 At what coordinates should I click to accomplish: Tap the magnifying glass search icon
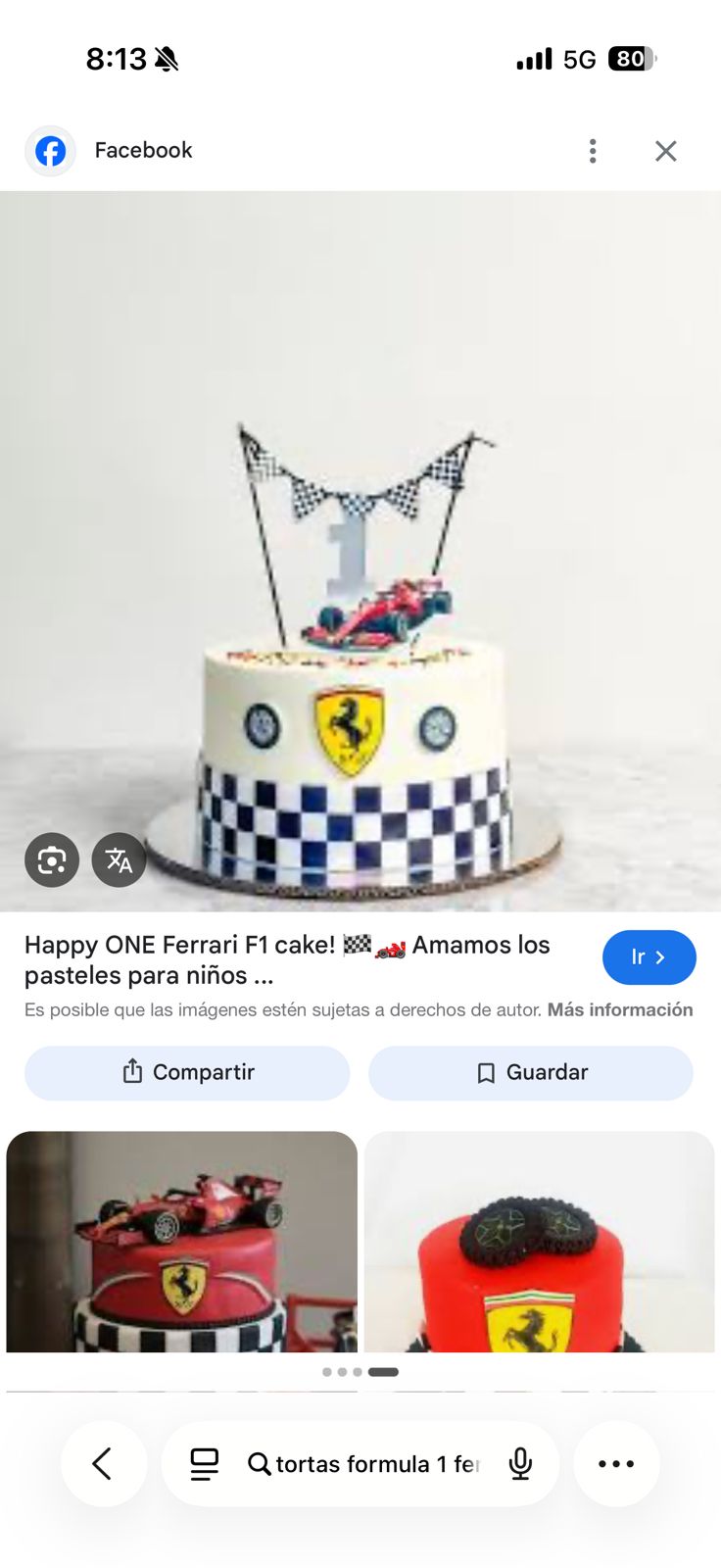click(260, 1463)
